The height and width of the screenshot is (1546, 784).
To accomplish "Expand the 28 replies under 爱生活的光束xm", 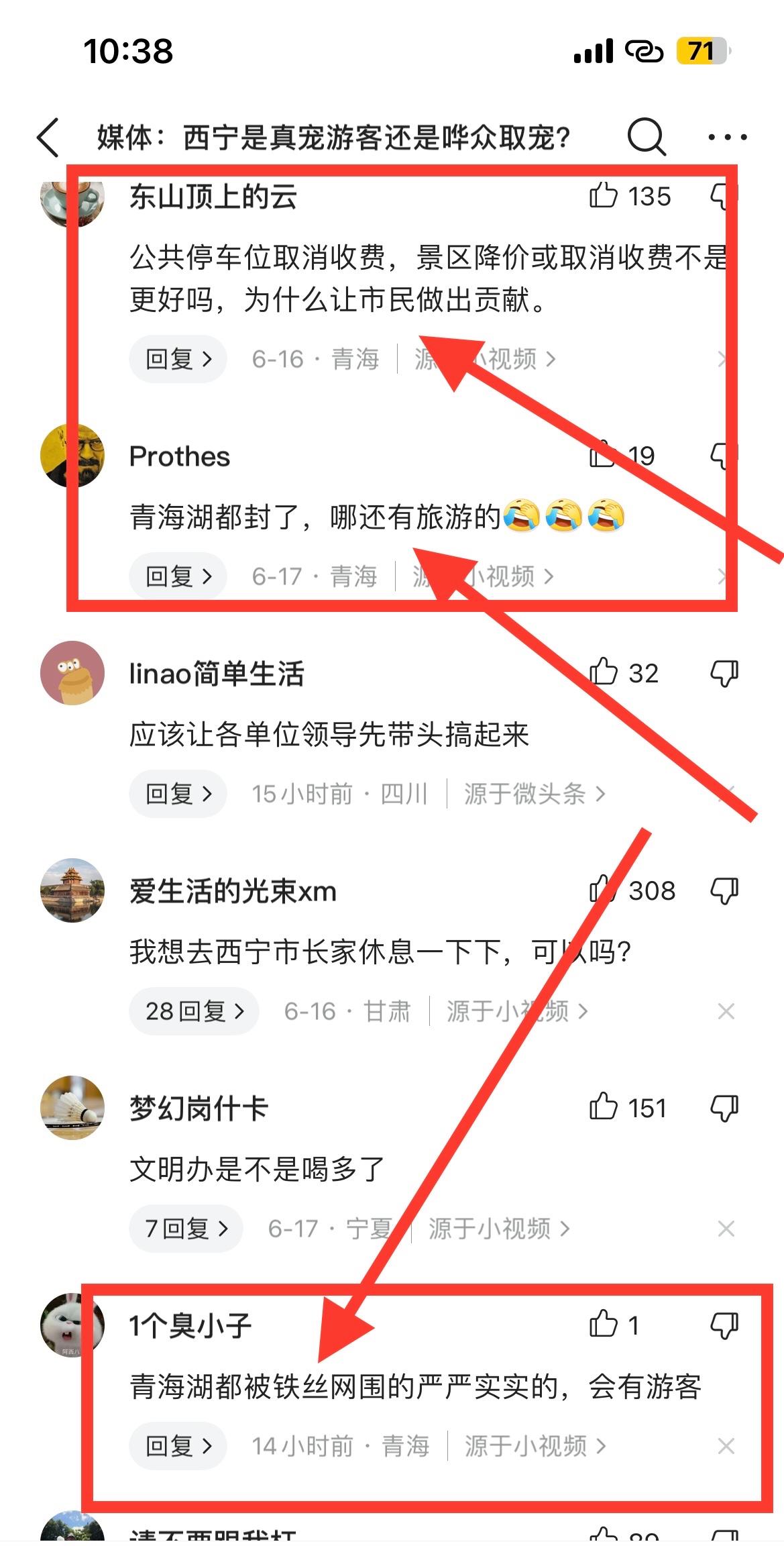I will (x=193, y=1010).
